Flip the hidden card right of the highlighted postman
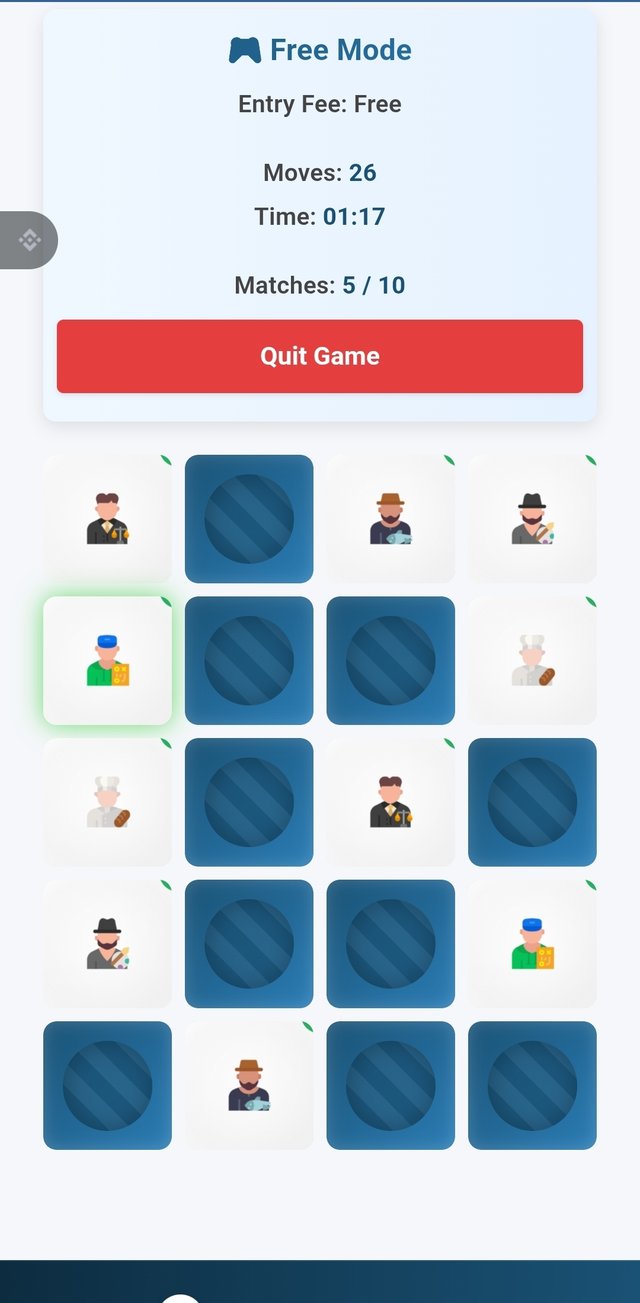Viewport: 640px width, 1303px height. pos(249,661)
